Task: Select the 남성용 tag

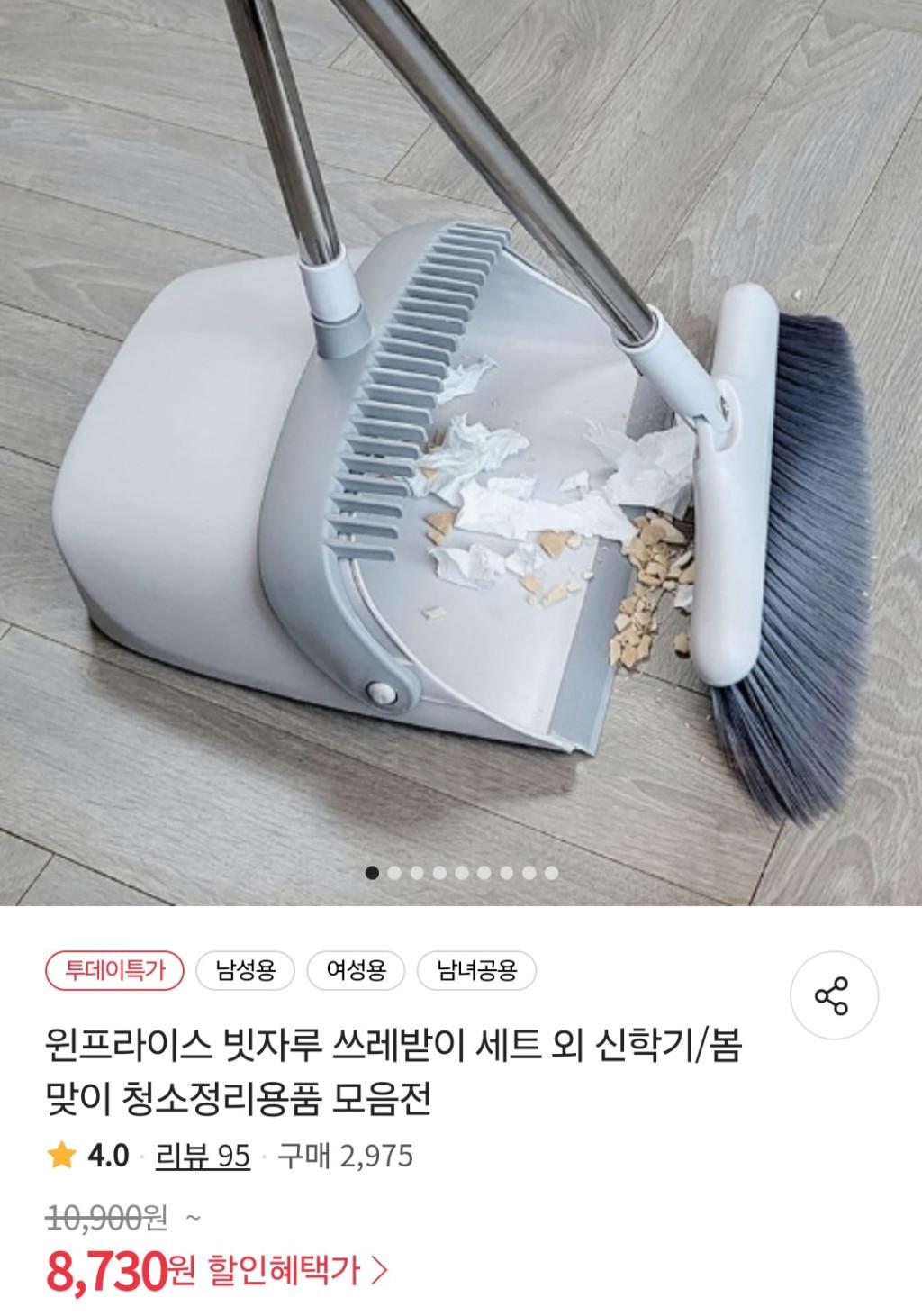Action: point(245,970)
